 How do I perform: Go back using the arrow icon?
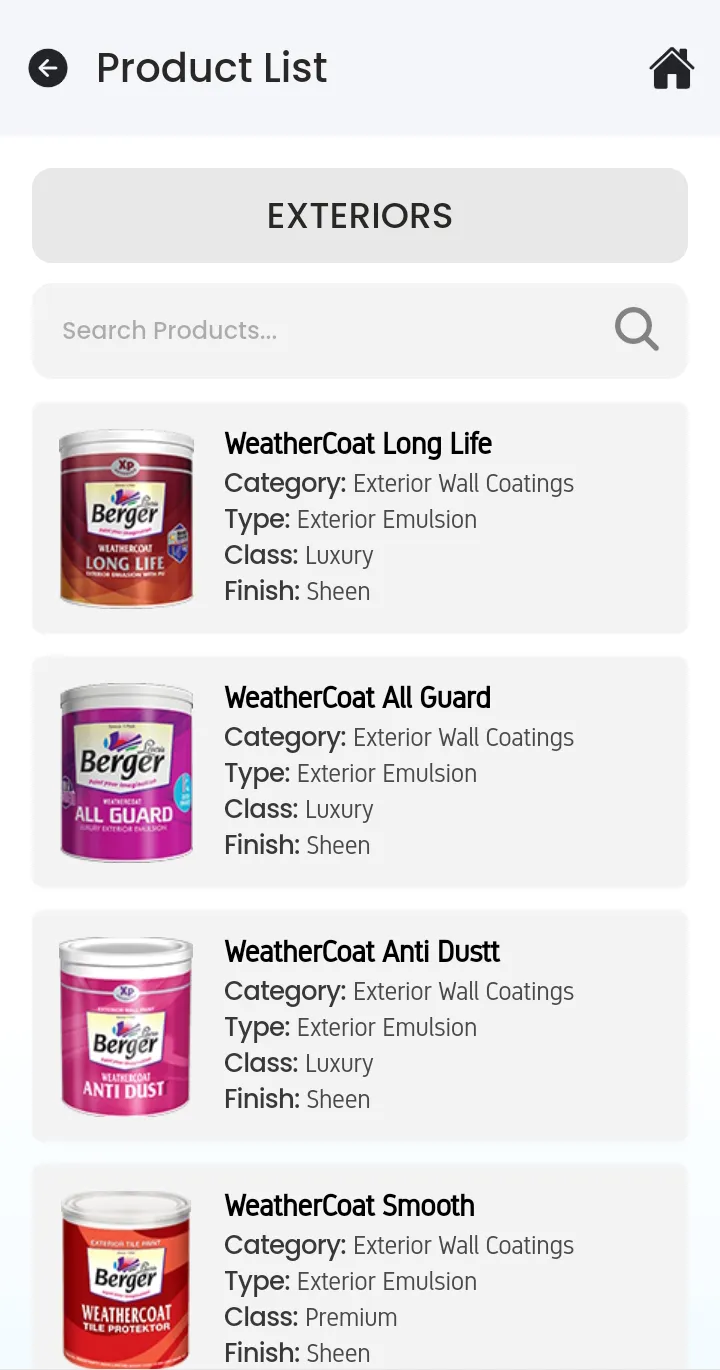click(48, 69)
